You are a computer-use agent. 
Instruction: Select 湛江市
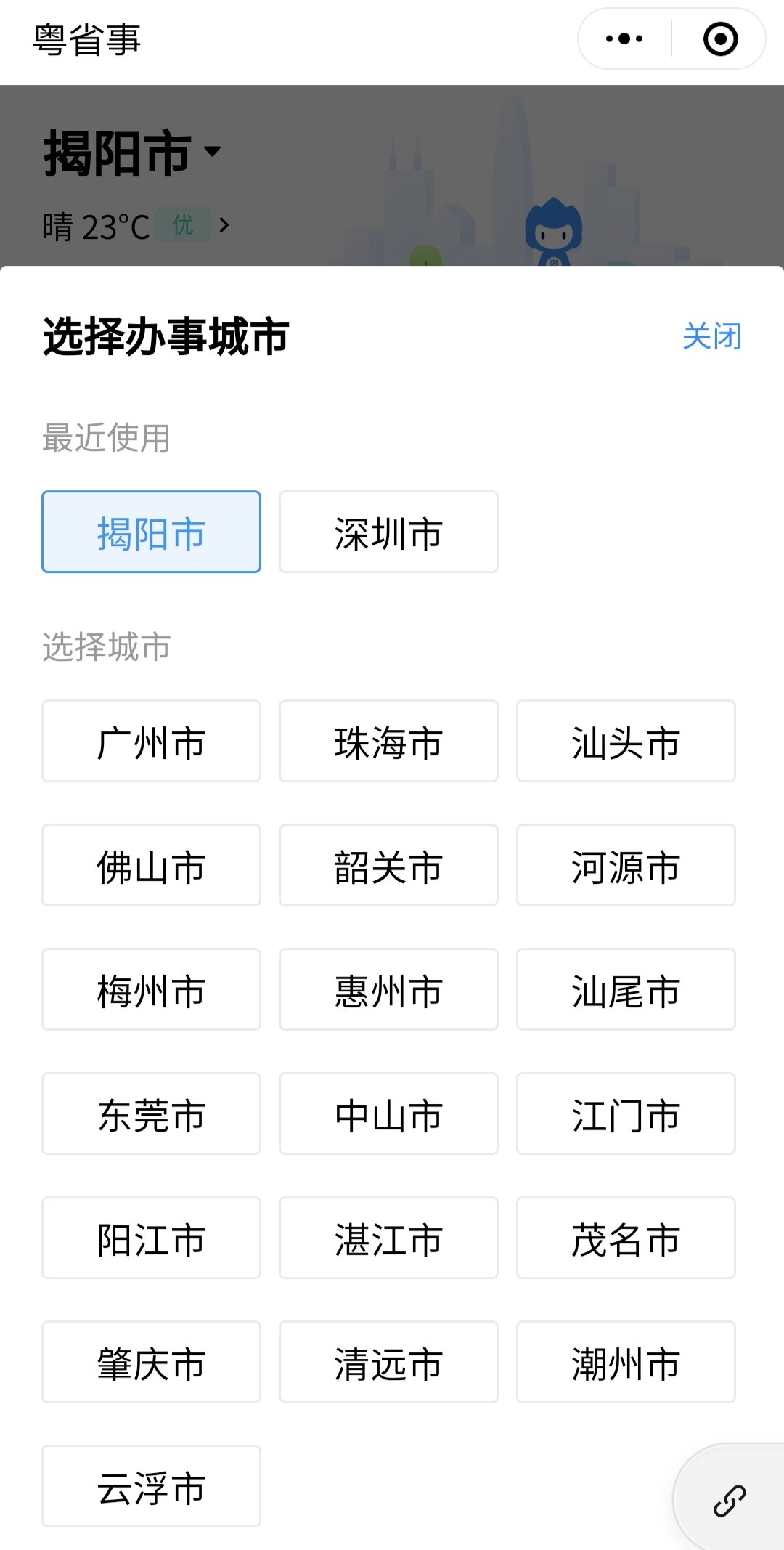pos(388,1238)
